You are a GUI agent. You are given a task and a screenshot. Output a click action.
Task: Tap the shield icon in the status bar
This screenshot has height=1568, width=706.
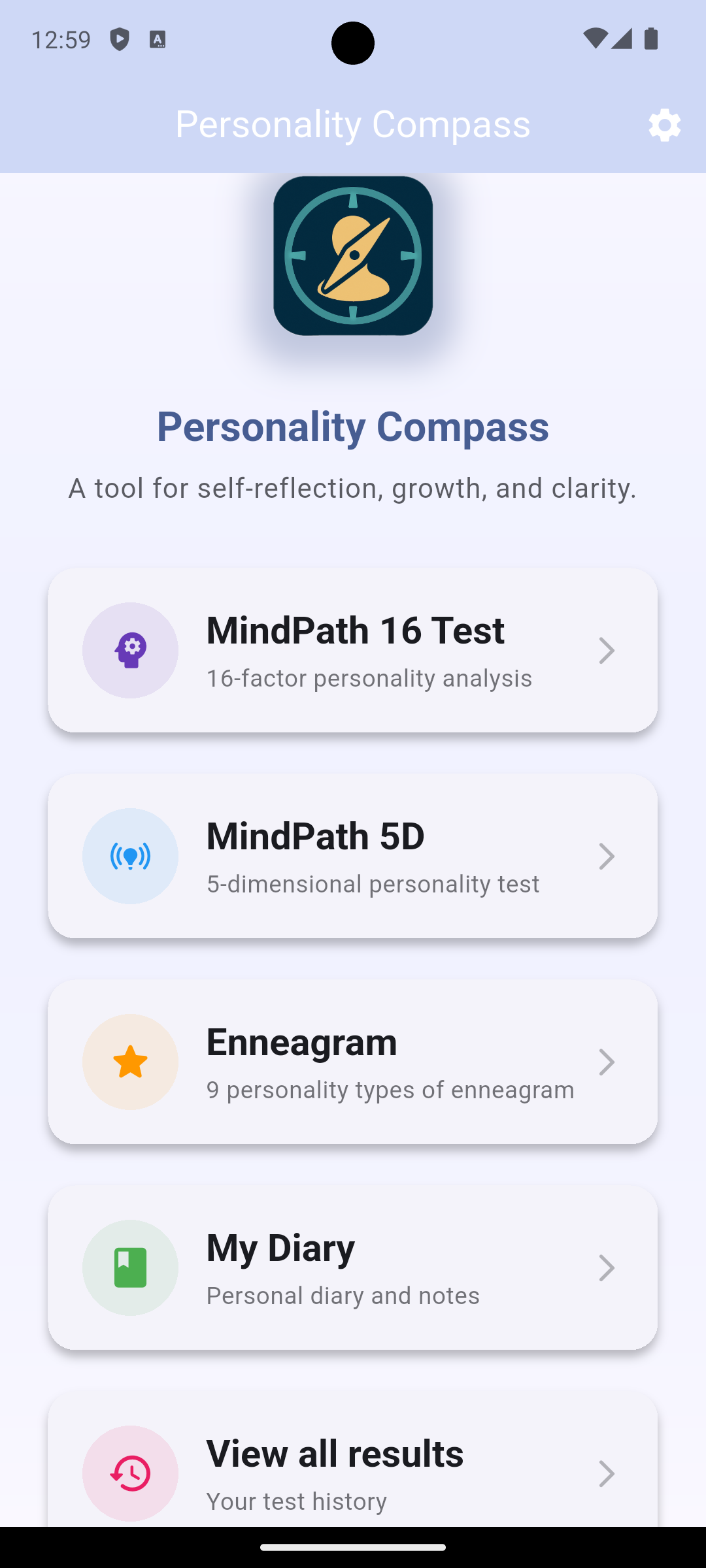(x=120, y=41)
